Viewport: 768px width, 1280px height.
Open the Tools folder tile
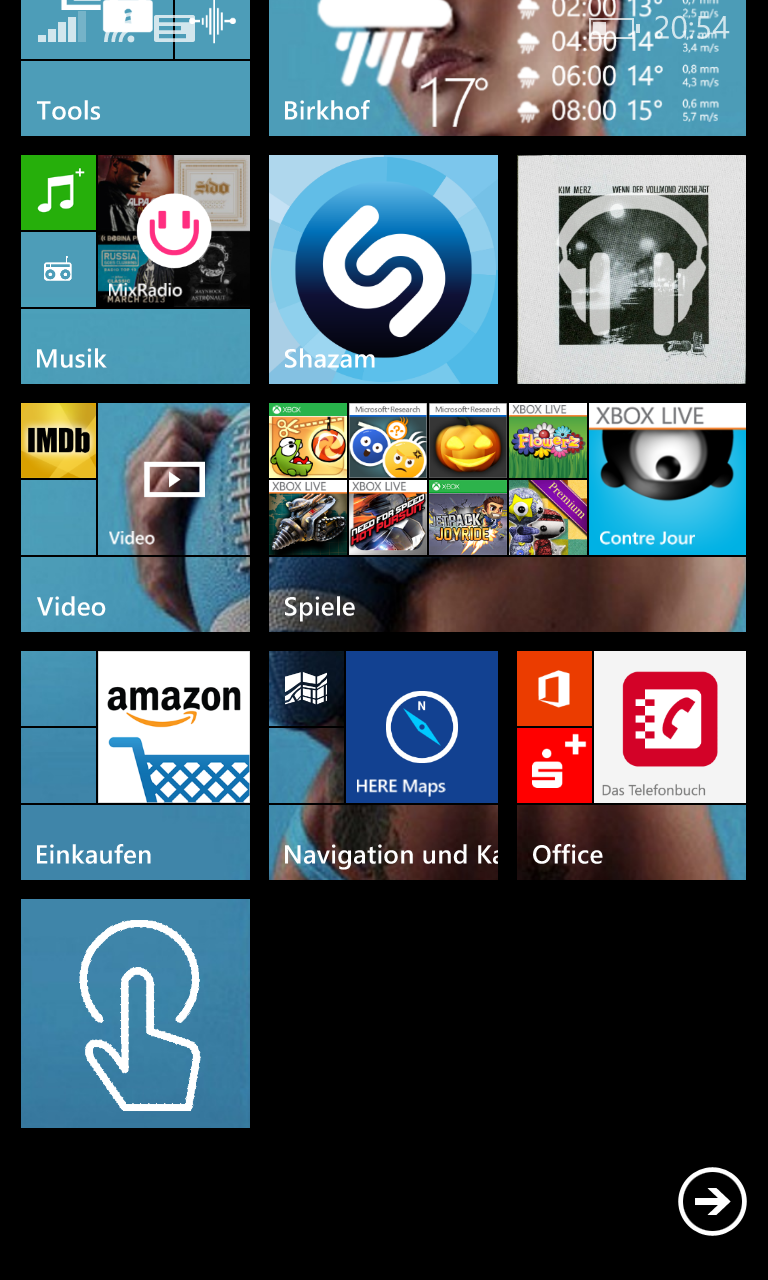(x=135, y=98)
